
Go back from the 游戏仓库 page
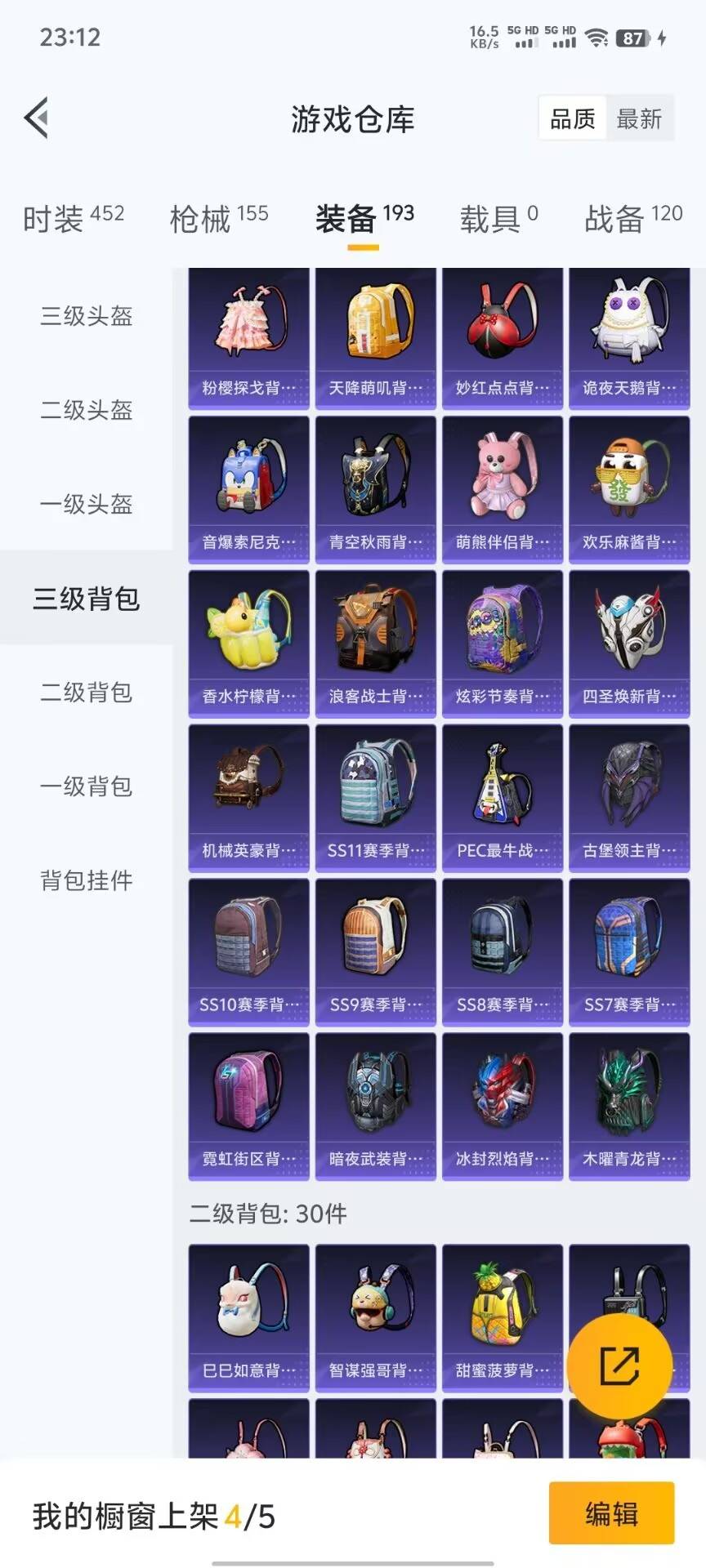(x=37, y=118)
